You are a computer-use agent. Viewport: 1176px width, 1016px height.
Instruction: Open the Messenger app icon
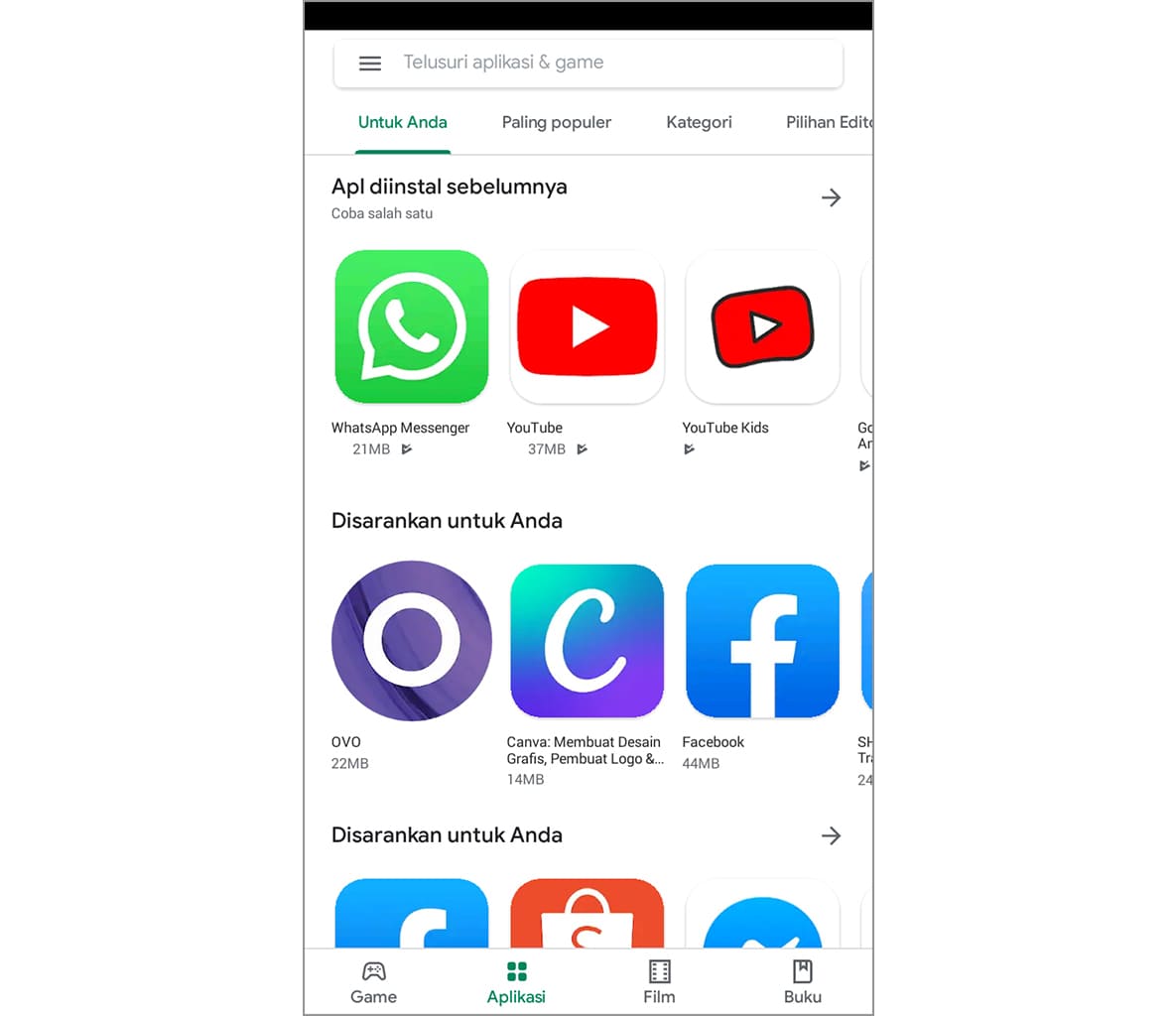click(762, 915)
